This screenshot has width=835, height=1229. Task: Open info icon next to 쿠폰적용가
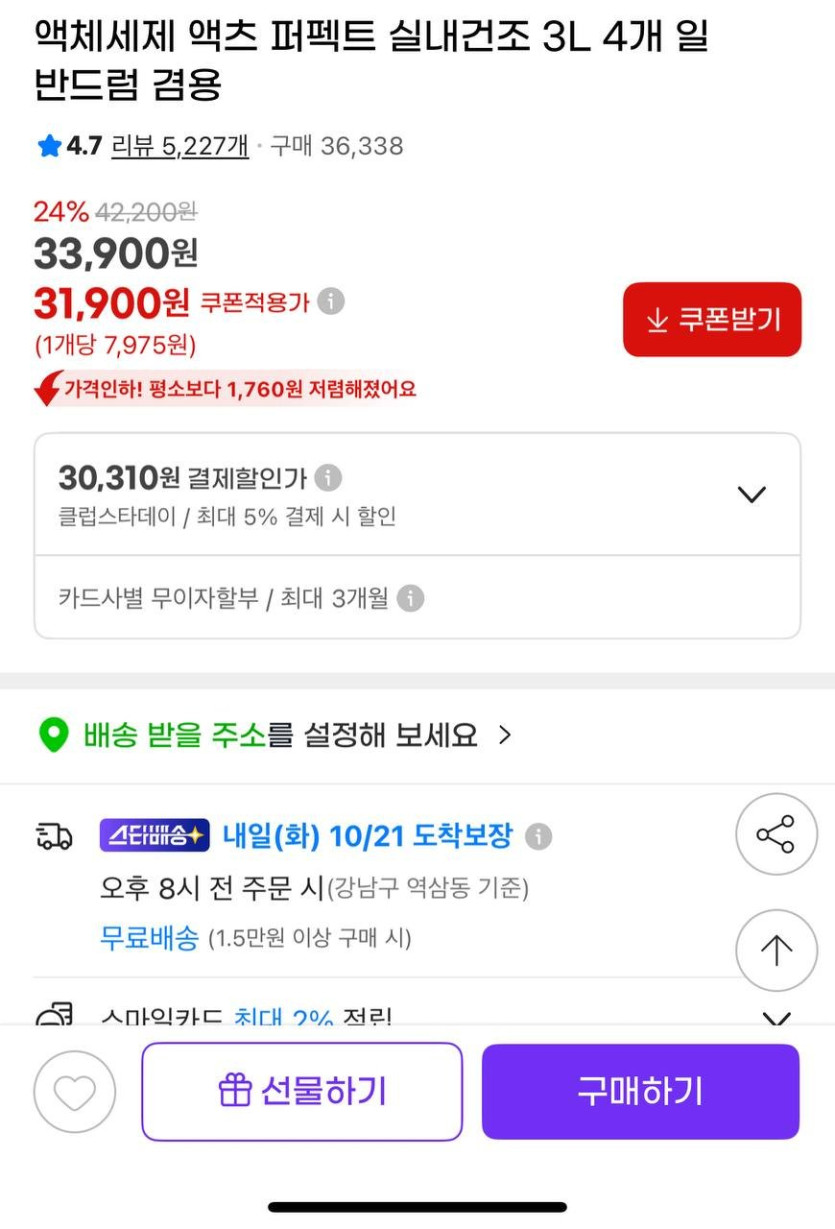click(x=331, y=301)
